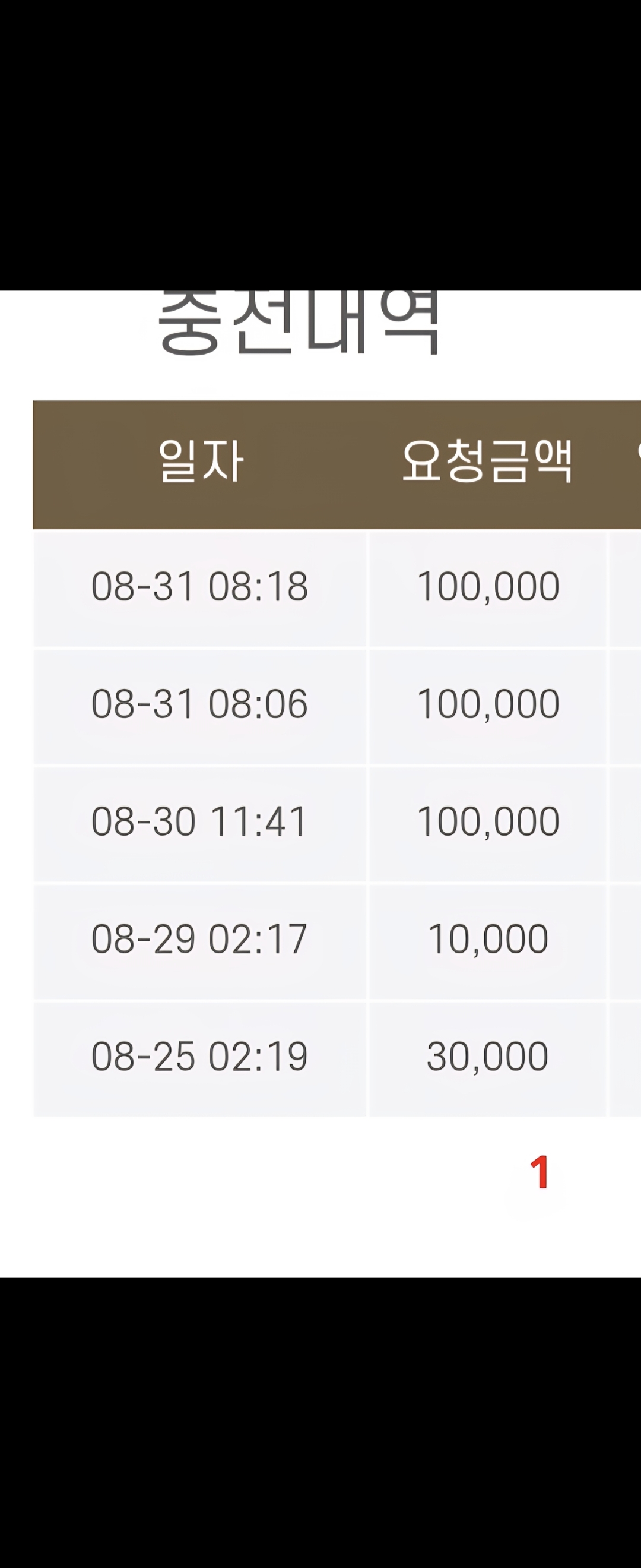
Task: Select page 1 in the pagination
Action: 540,1172
